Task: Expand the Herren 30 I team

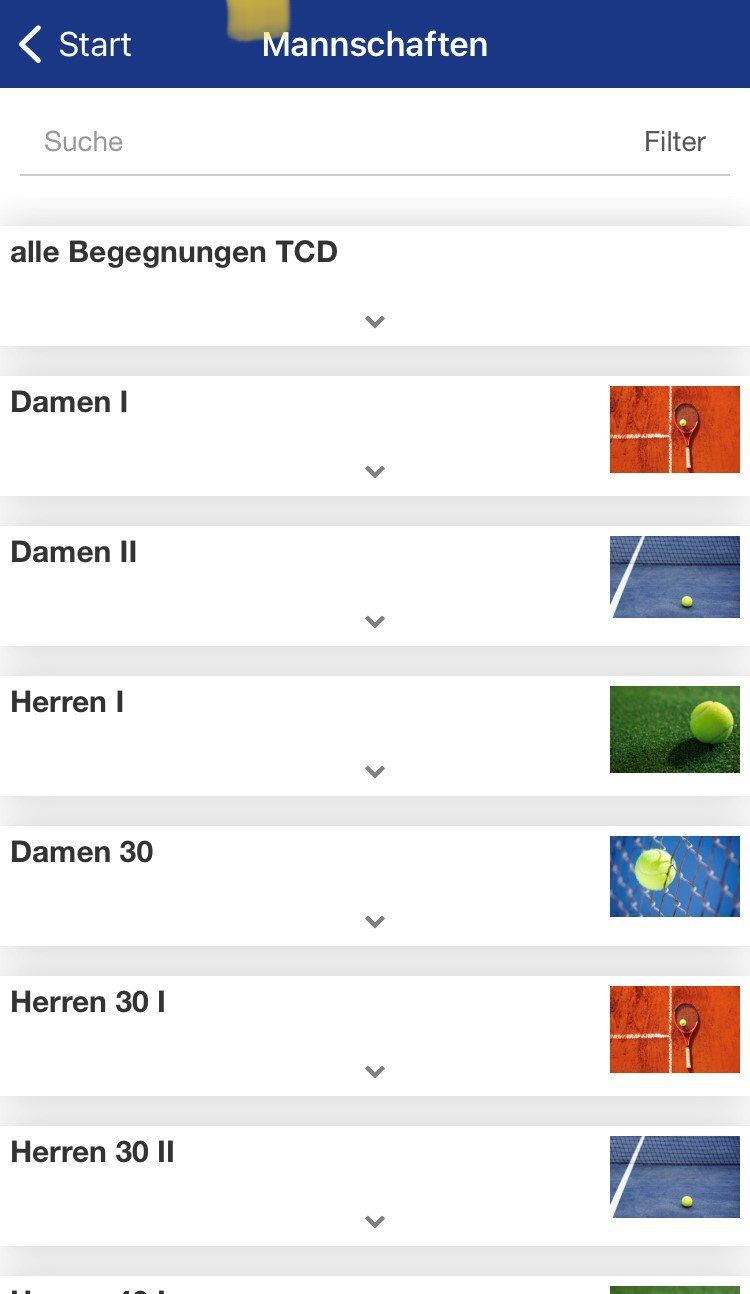Action: pos(375,1071)
